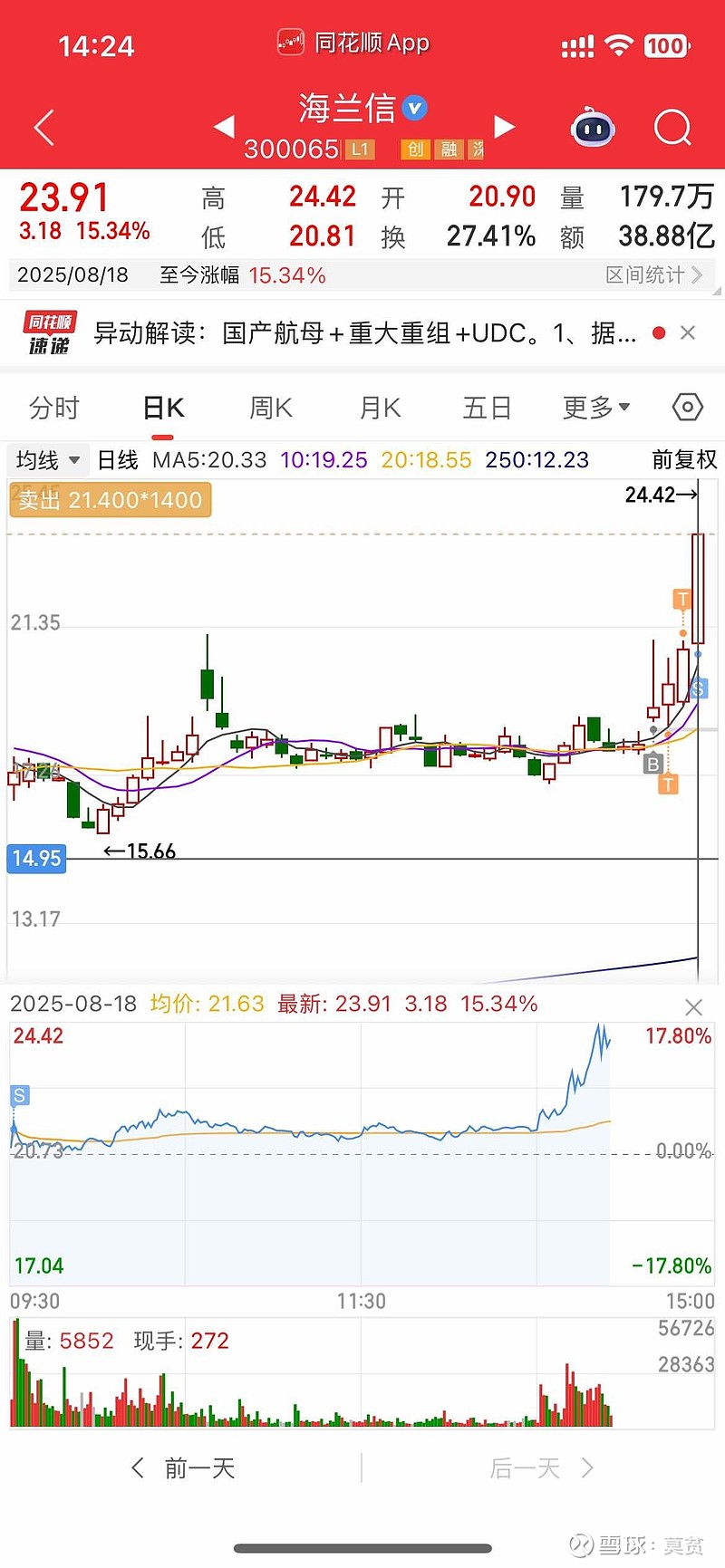This screenshot has height=1568, width=725.
Task: Change the 前复权 price adjustment mode
Action: point(684,460)
